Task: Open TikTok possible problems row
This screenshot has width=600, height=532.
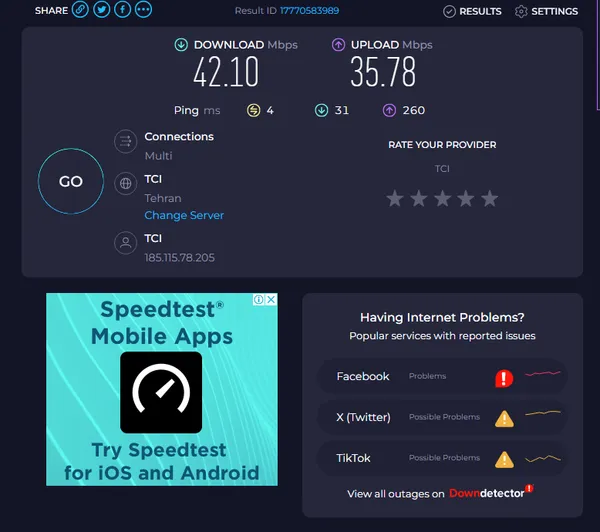Action: coord(442,458)
